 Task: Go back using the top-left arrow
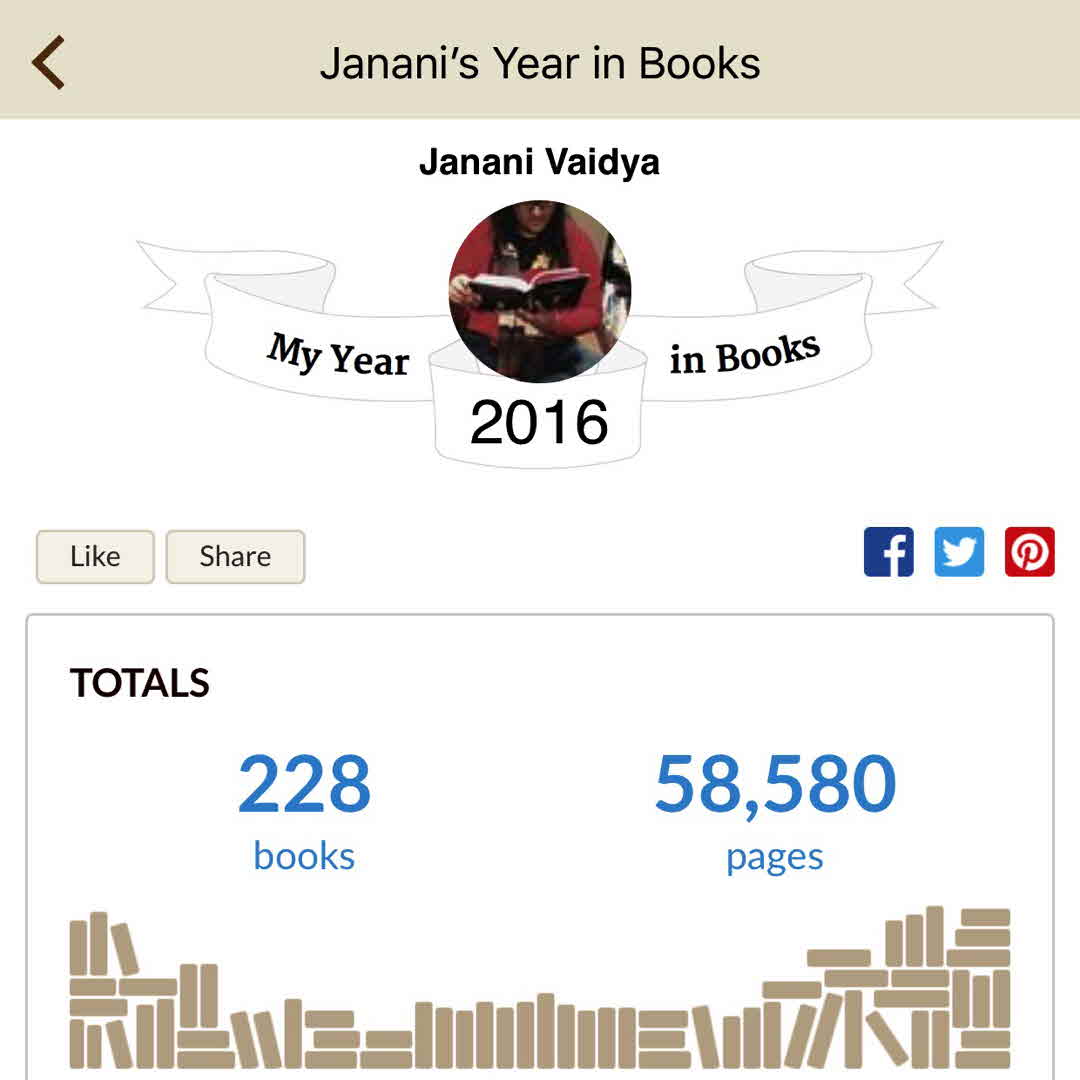49,62
